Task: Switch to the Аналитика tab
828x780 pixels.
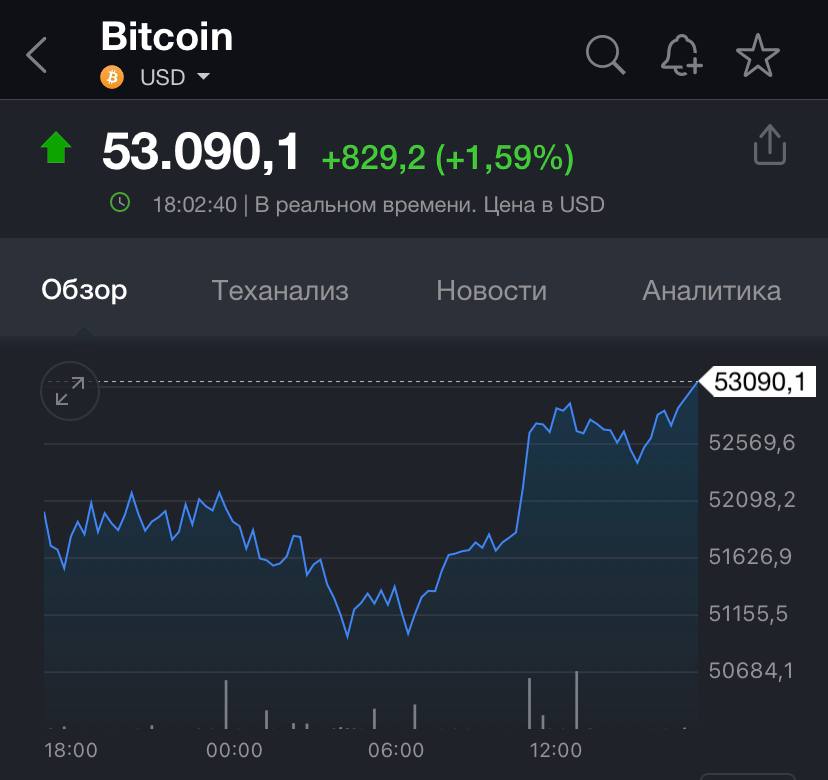Action: pos(711,290)
